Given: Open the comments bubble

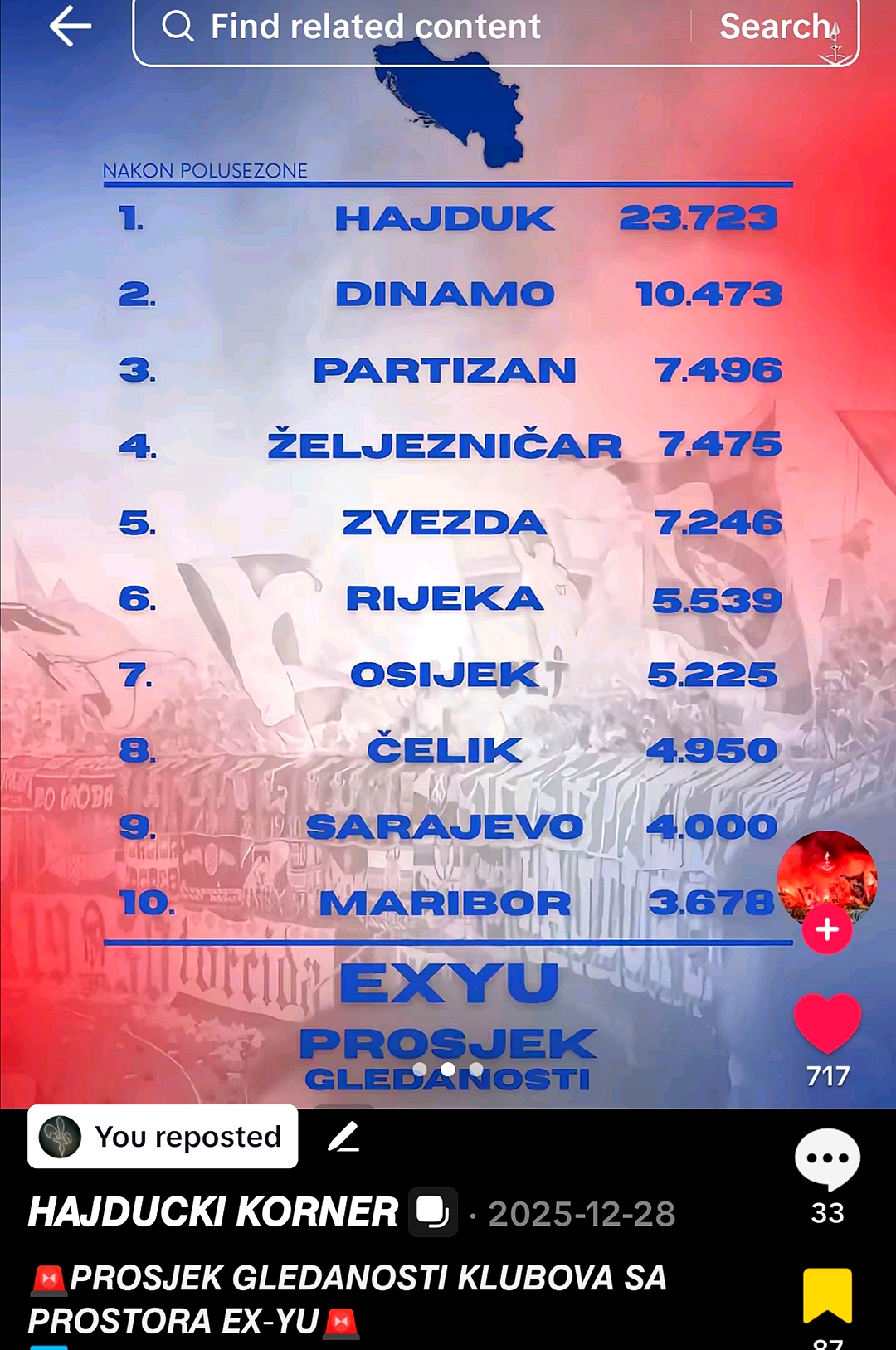Looking at the screenshot, I should click(x=827, y=1158).
